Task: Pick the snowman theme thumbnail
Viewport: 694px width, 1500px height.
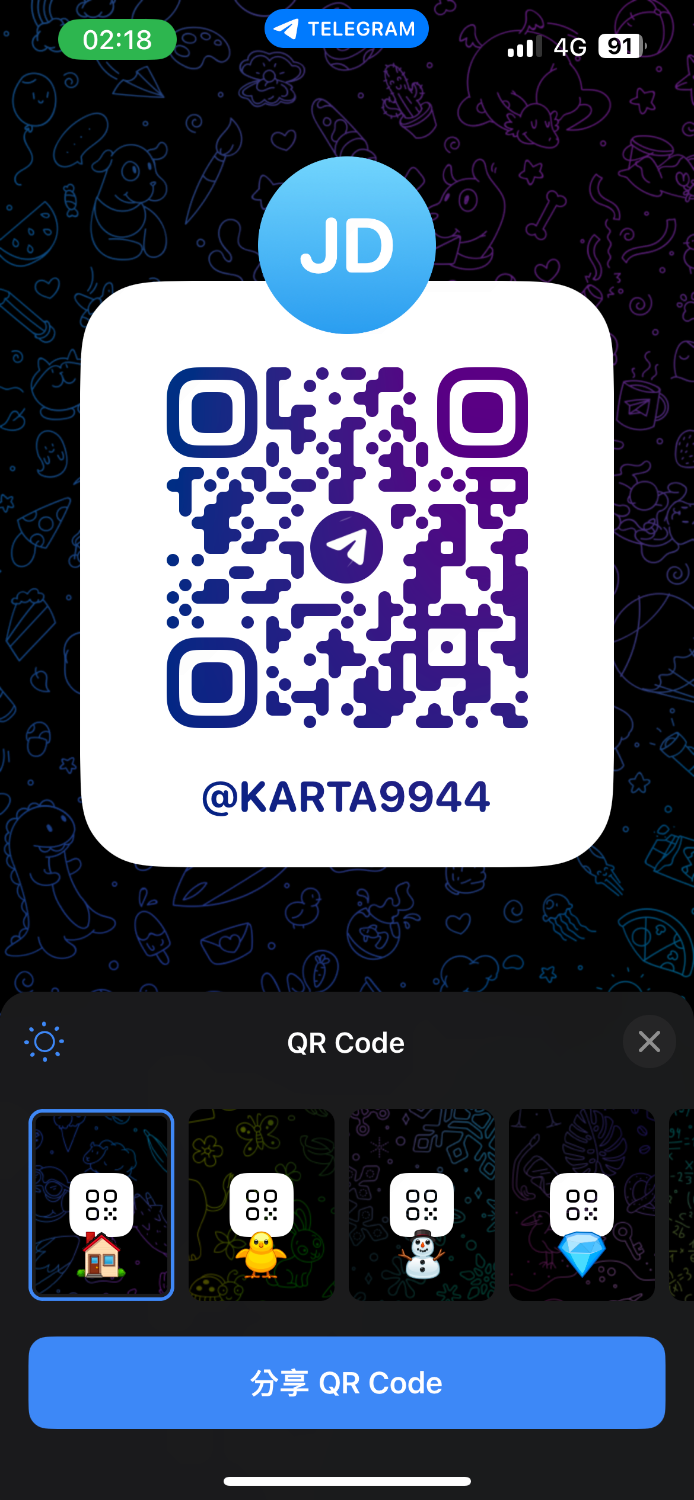Action: click(x=421, y=1205)
